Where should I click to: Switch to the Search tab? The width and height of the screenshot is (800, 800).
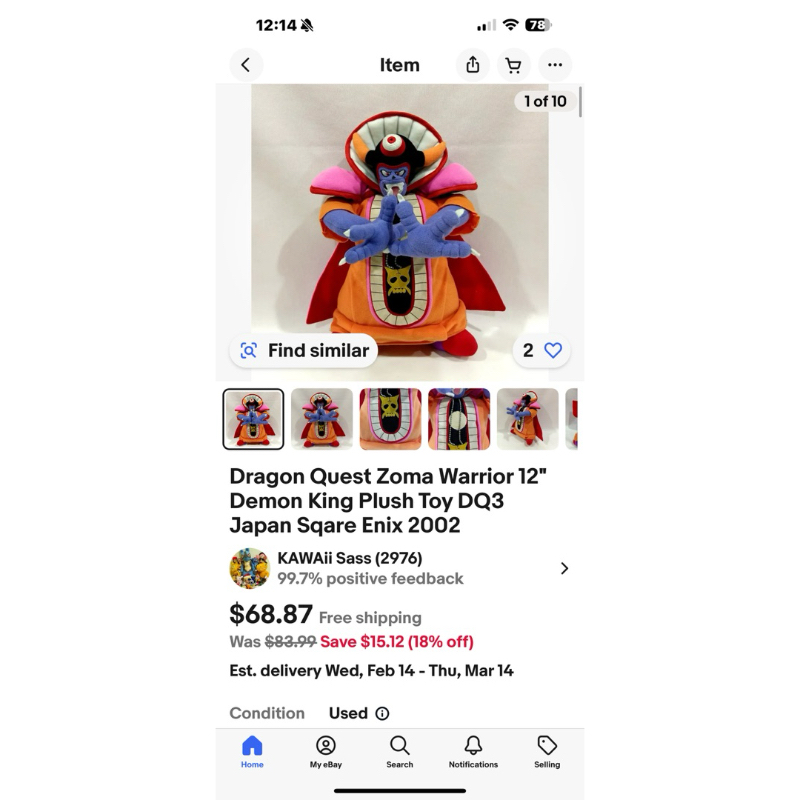[399, 752]
